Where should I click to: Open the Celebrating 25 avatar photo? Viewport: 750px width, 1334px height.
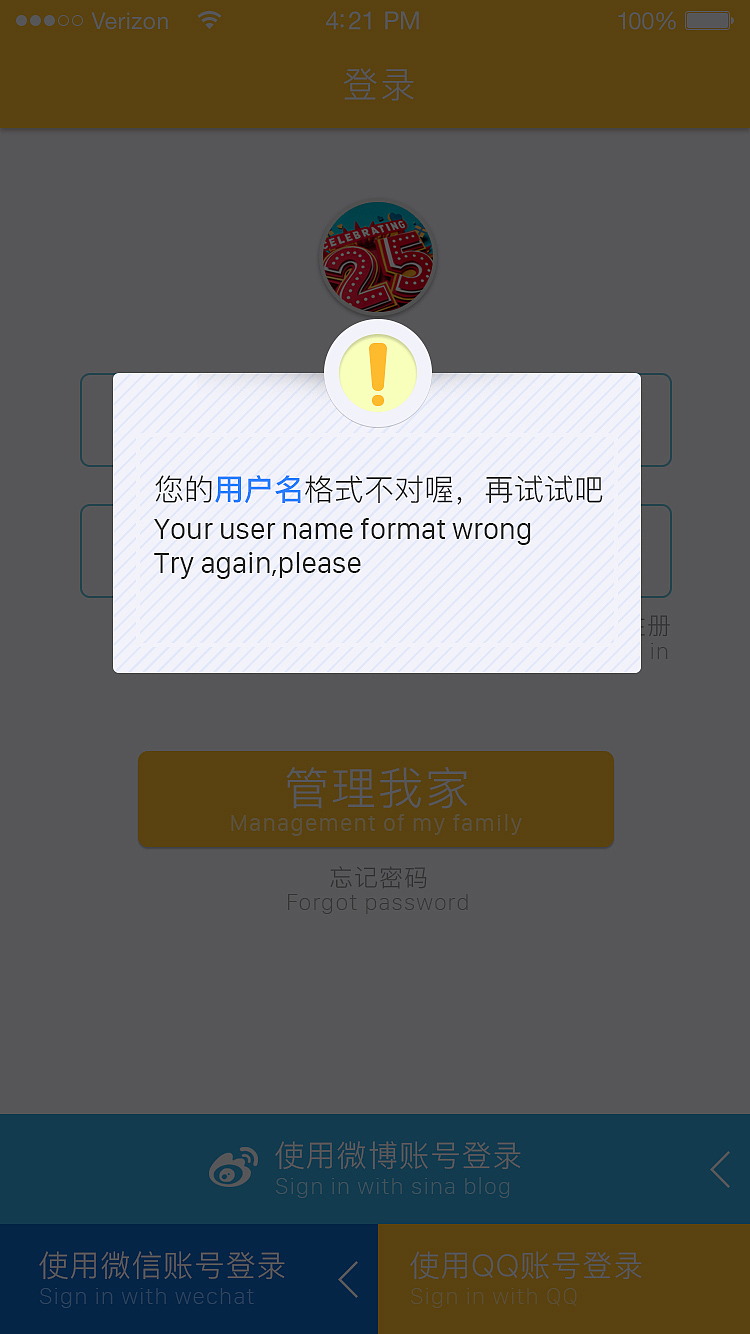point(377,257)
